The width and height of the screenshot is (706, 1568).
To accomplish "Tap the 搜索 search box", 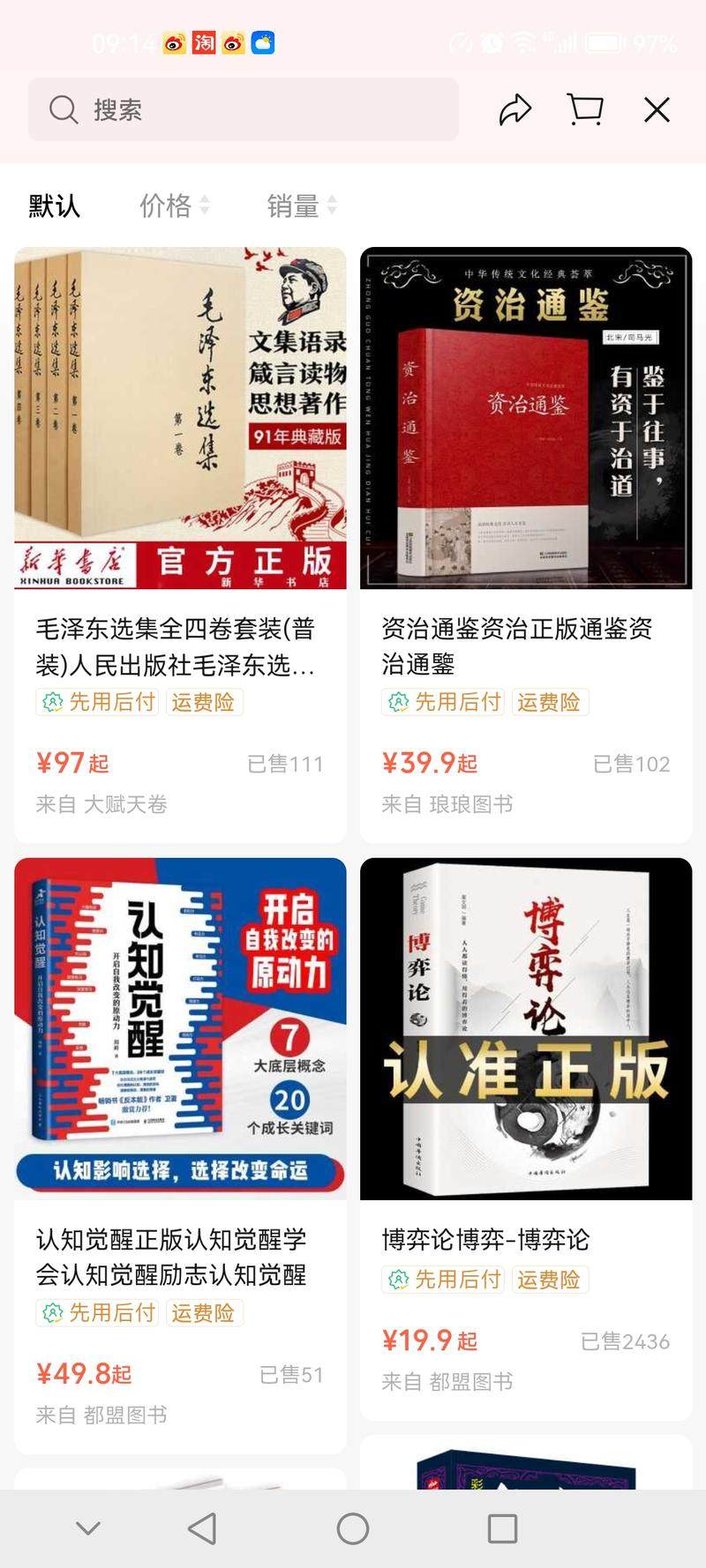I will click(x=243, y=109).
